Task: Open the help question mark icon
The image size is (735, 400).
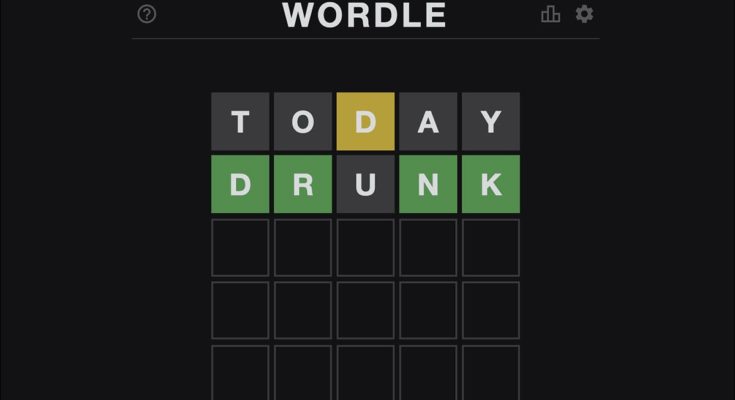Action: click(x=147, y=15)
